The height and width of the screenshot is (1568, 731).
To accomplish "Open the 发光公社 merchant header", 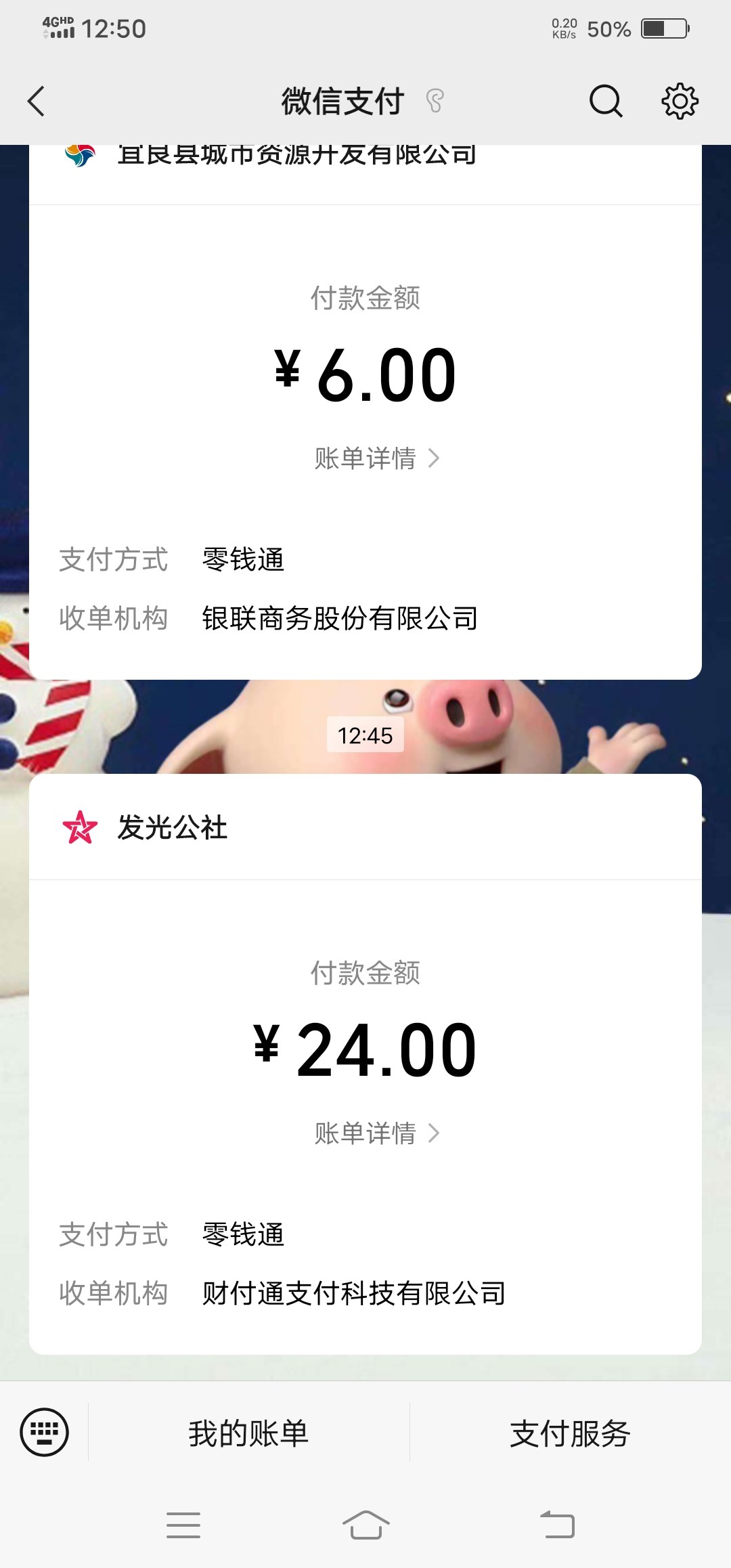I will [x=172, y=827].
